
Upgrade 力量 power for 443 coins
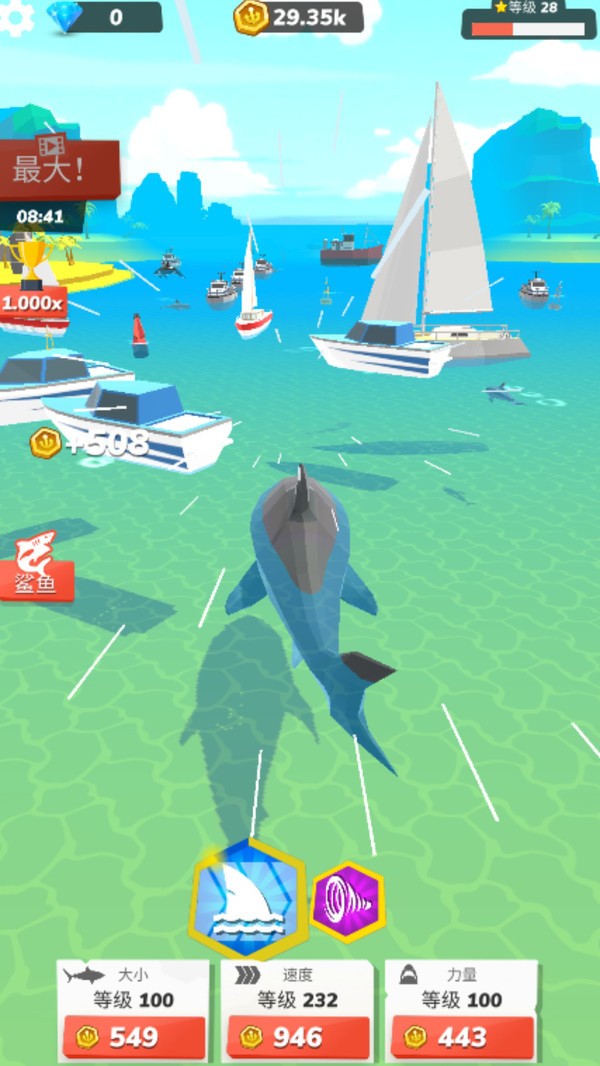pyautogui.click(x=461, y=1038)
